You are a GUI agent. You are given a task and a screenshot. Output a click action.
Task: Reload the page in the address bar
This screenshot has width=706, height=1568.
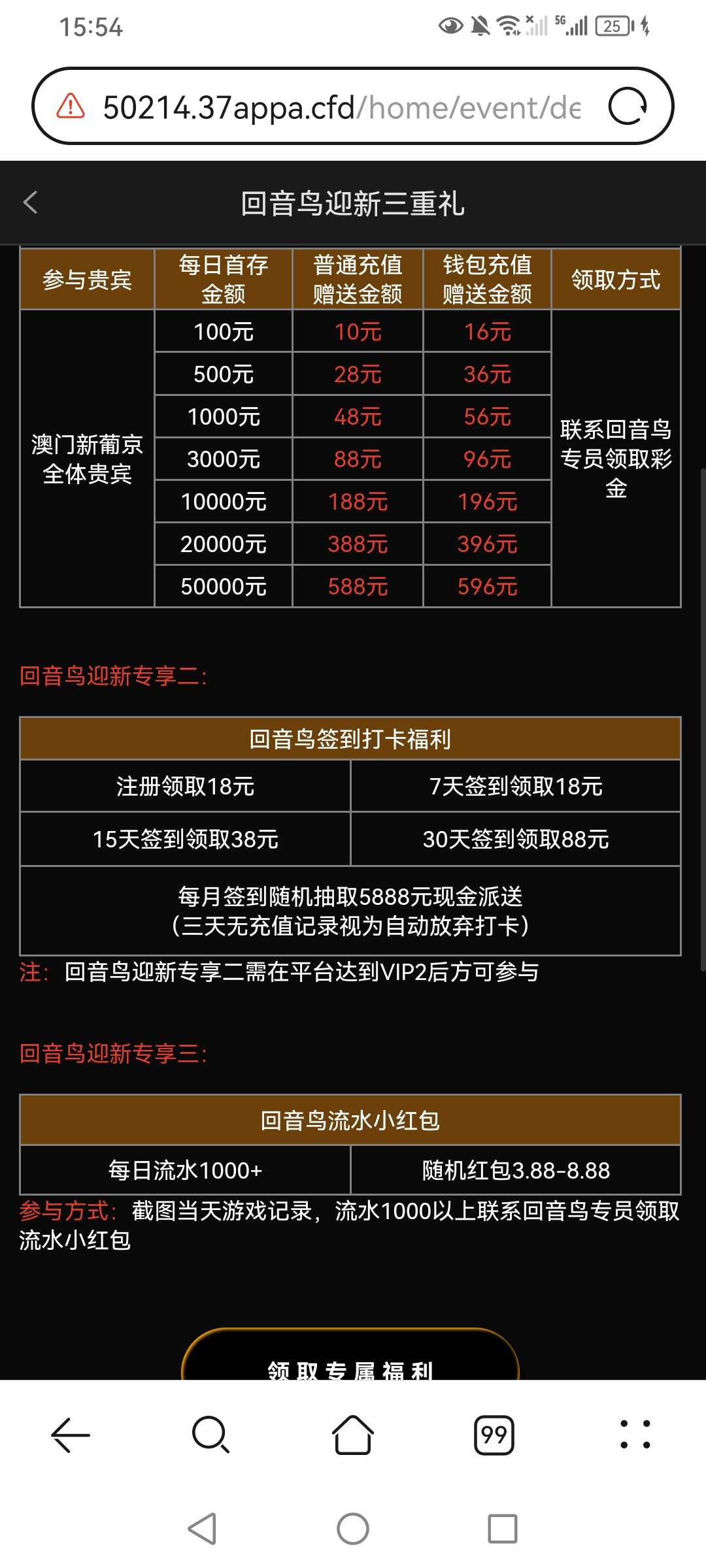point(627,106)
